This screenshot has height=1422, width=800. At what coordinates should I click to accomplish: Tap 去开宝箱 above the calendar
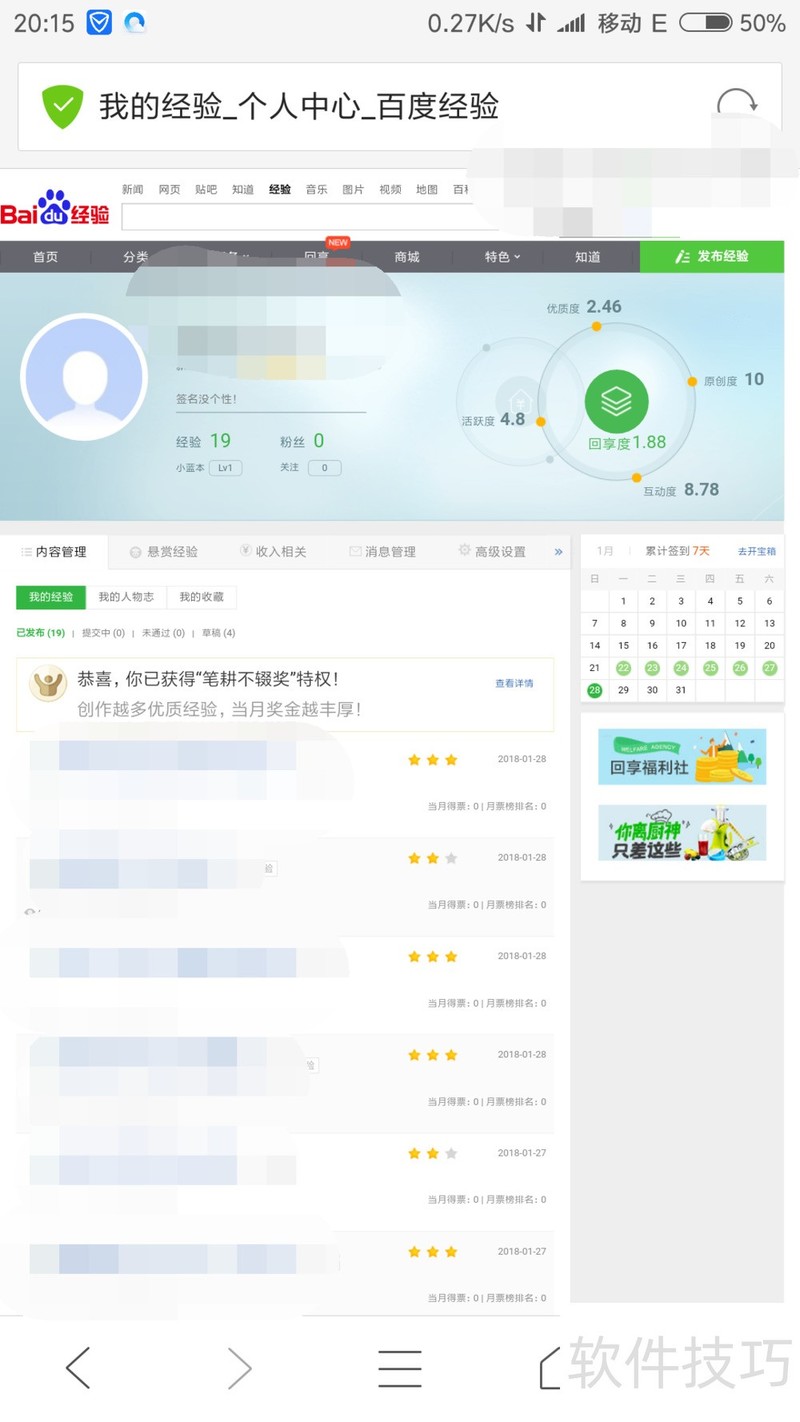[x=756, y=551]
